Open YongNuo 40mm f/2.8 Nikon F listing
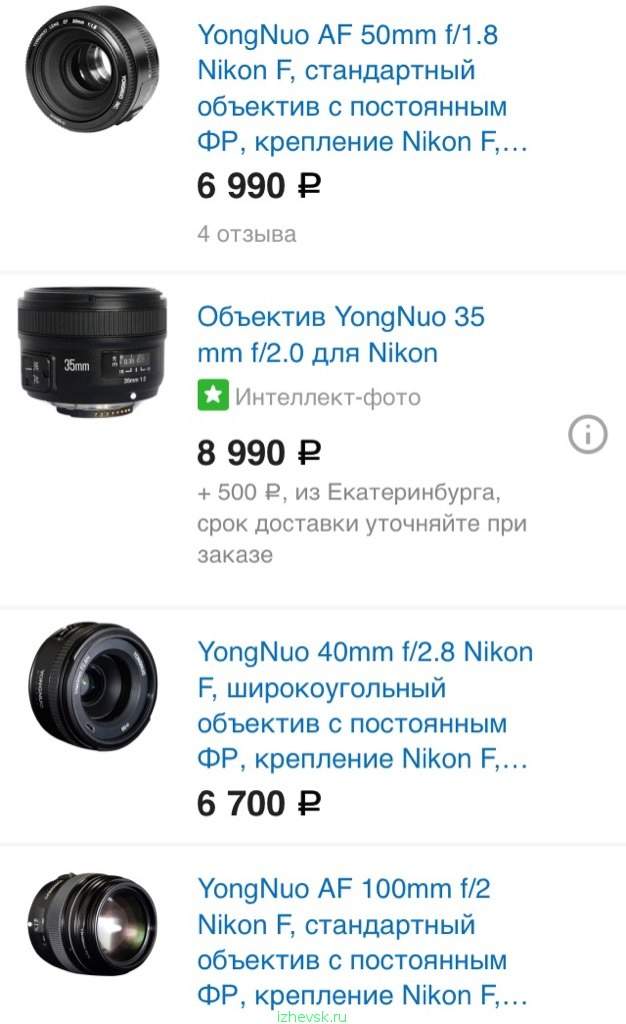The image size is (626, 1024). [365, 705]
